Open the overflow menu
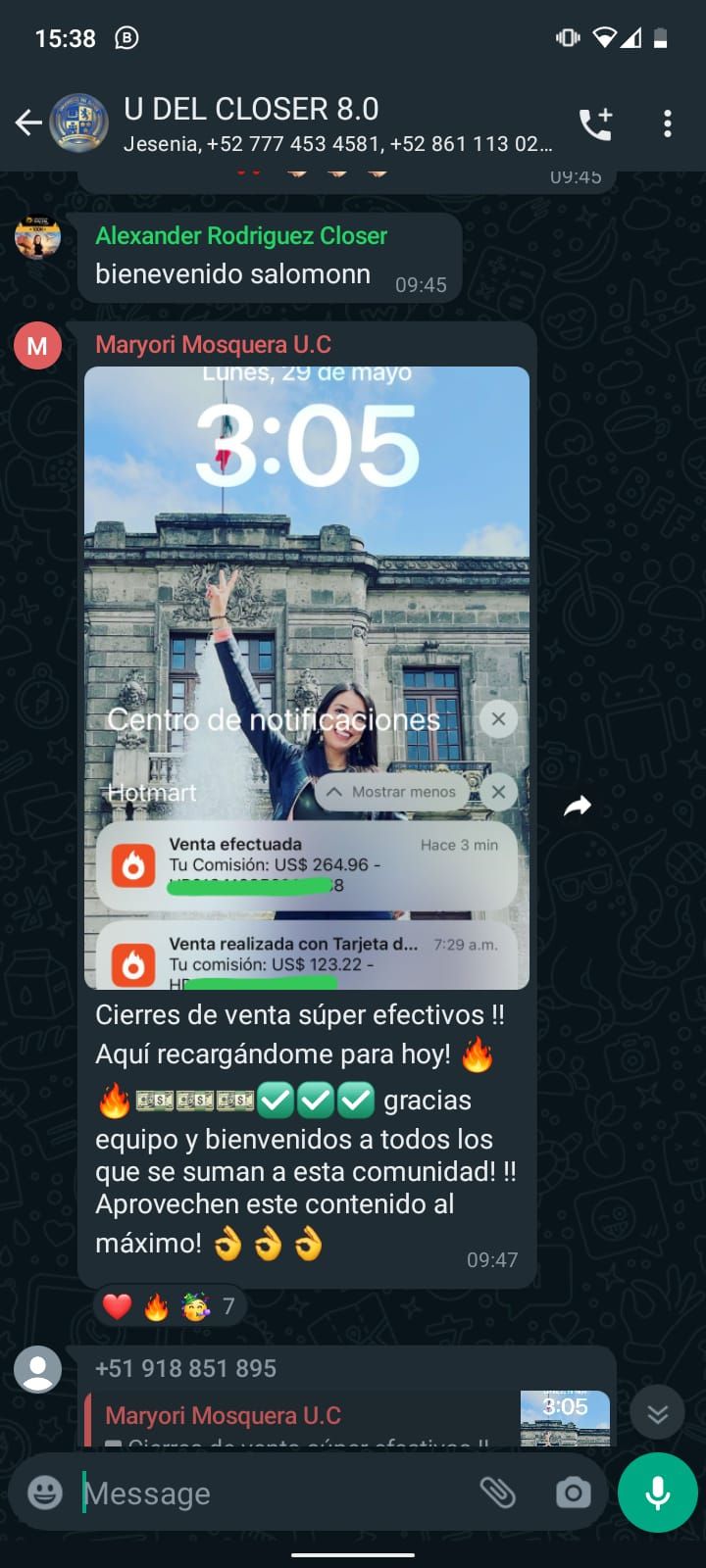The width and height of the screenshot is (706, 1568). tap(667, 123)
